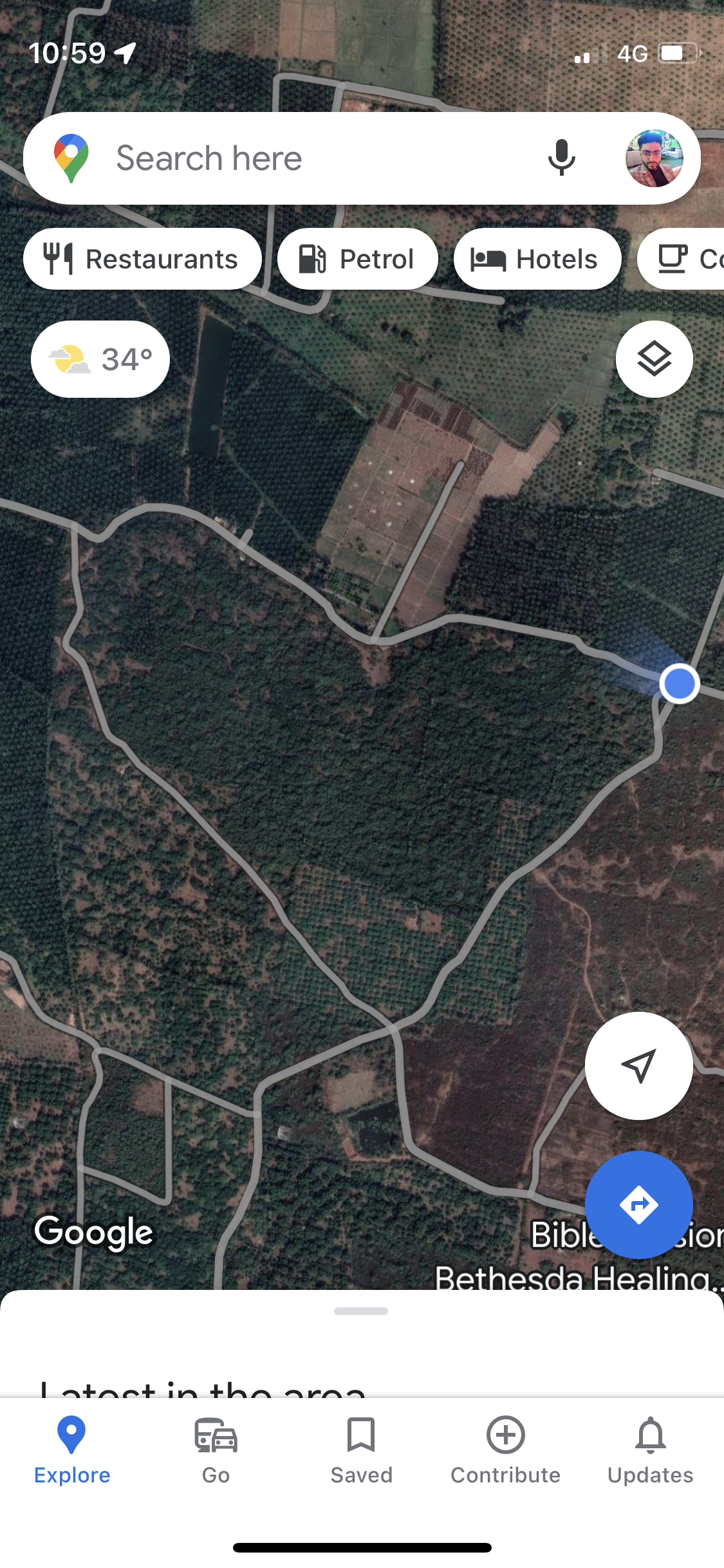The image size is (724, 1568).
Task: Open the account profile picture
Action: [654, 158]
